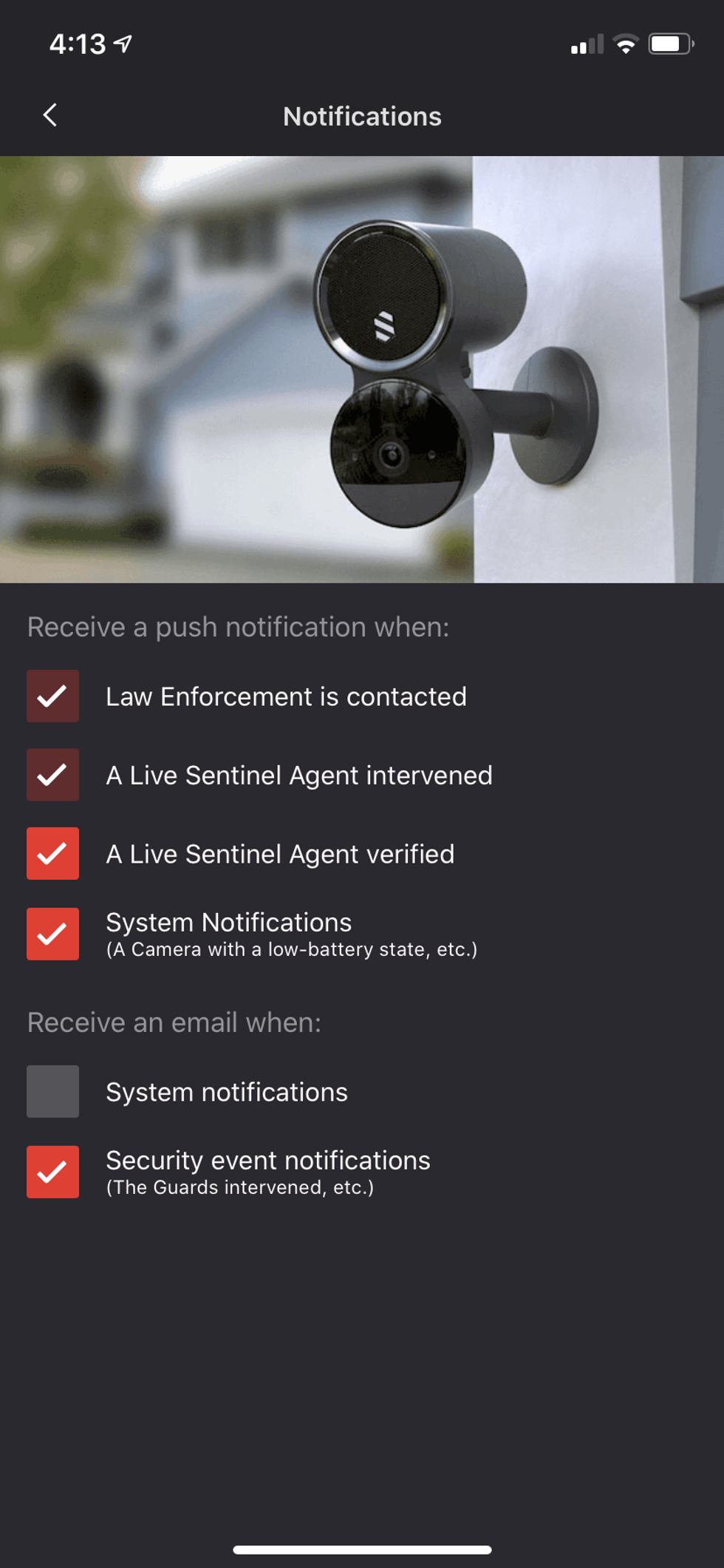Go back from the Notifications screen
Viewport: 724px width, 1568px height.
pos(50,115)
